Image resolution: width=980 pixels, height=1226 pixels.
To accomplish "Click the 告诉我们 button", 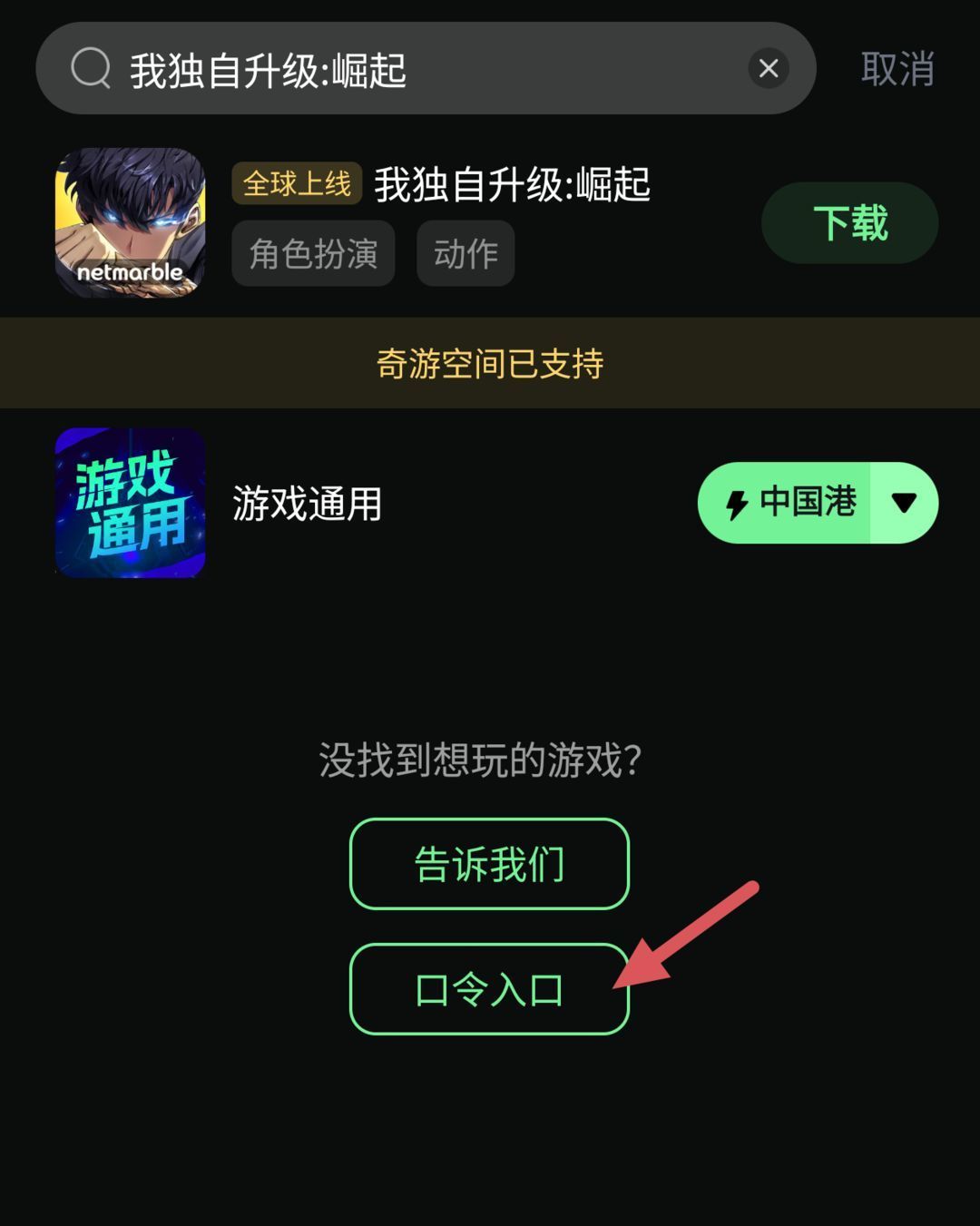I will [x=488, y=863].
